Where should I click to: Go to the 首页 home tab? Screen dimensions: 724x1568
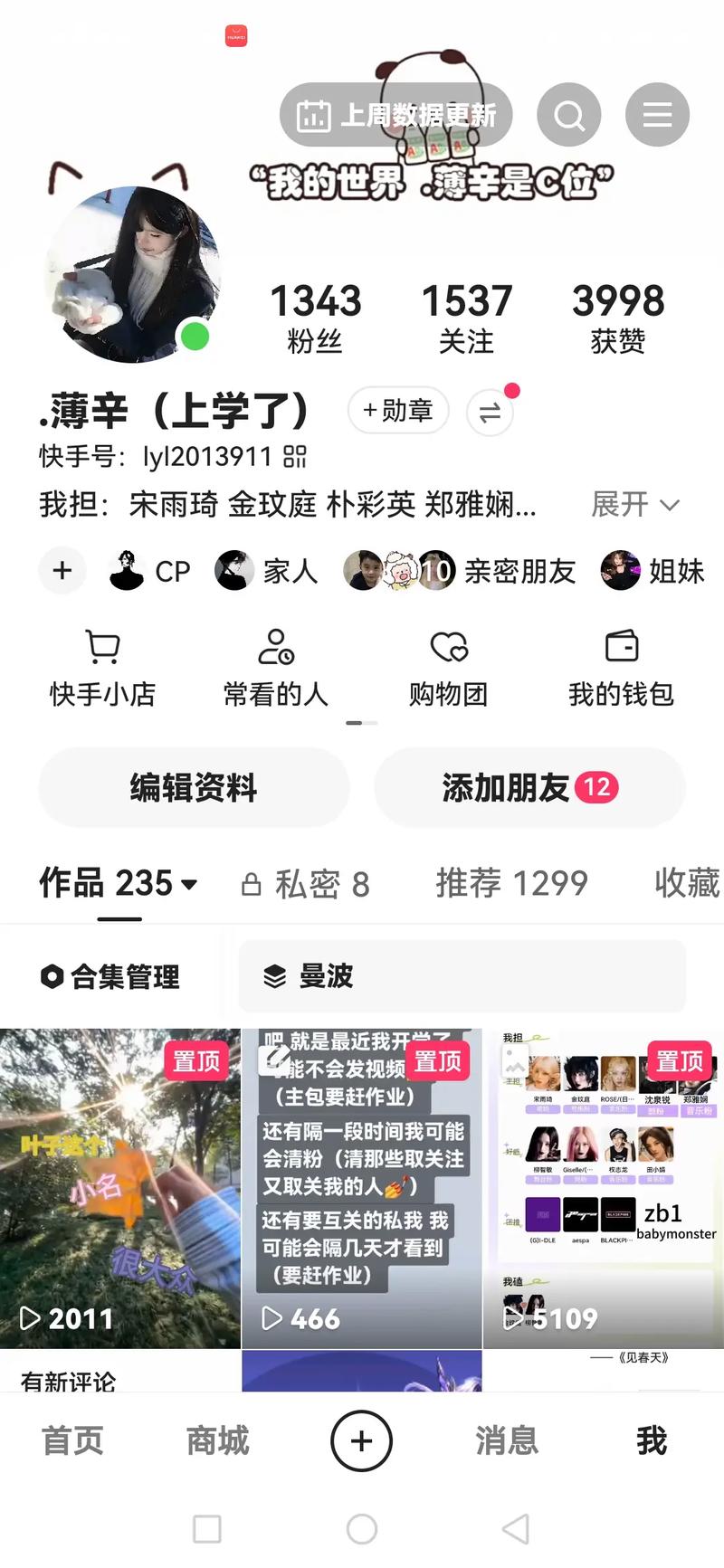point(72,1440)
